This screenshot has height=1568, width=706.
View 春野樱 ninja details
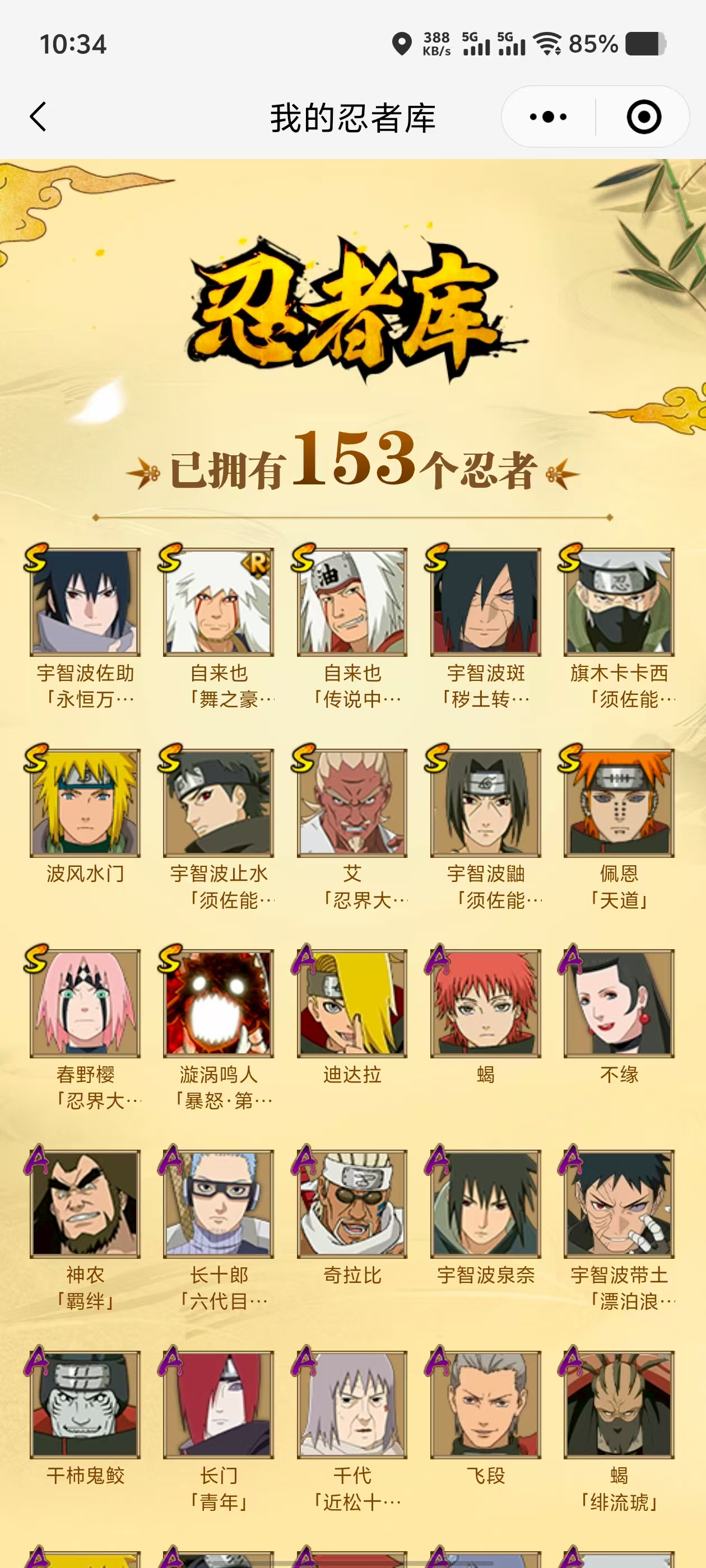pyautogui.click(x=85, y=1002)
